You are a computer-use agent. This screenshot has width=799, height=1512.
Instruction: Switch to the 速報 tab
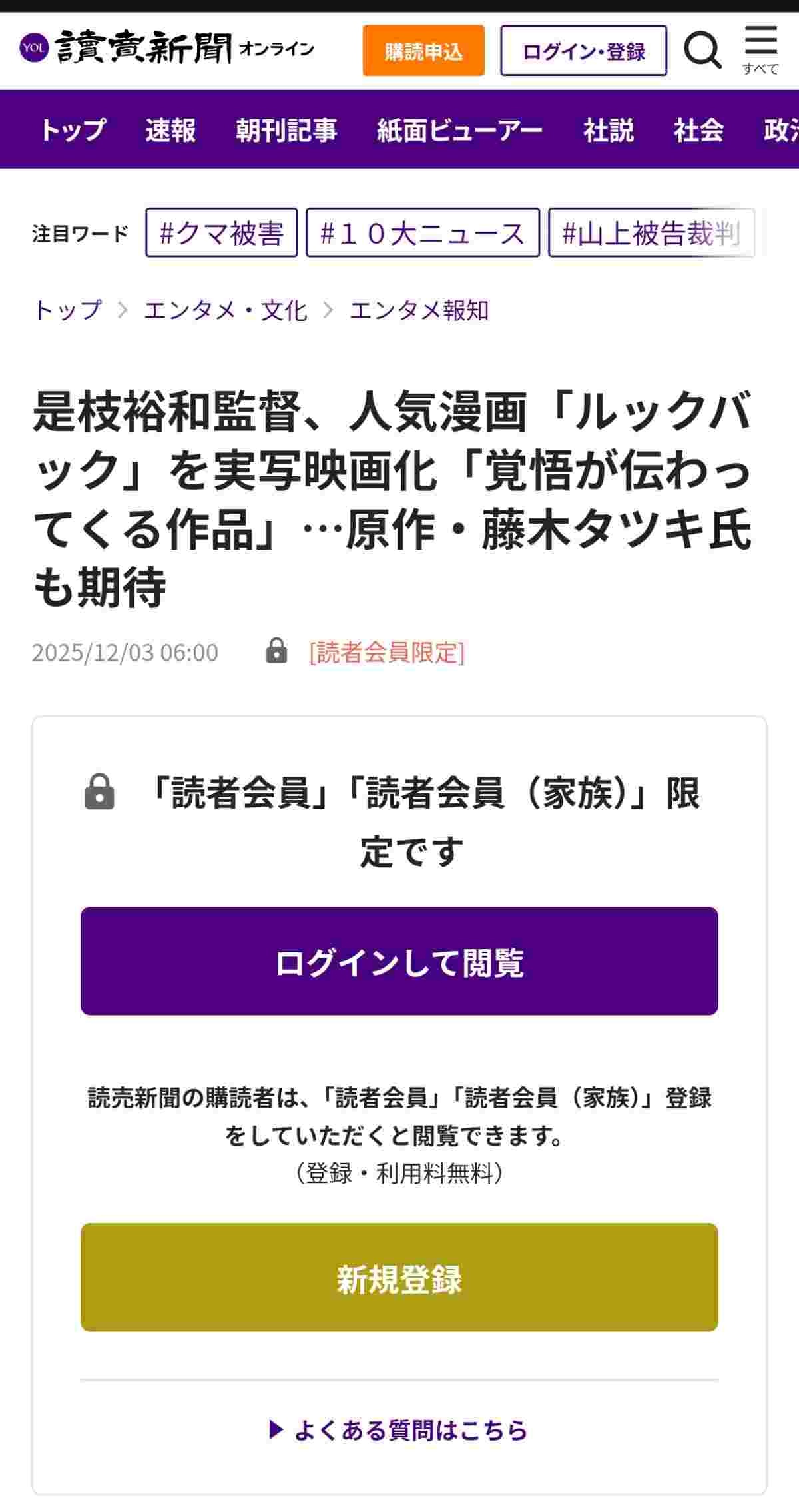(x=170, y=130)
